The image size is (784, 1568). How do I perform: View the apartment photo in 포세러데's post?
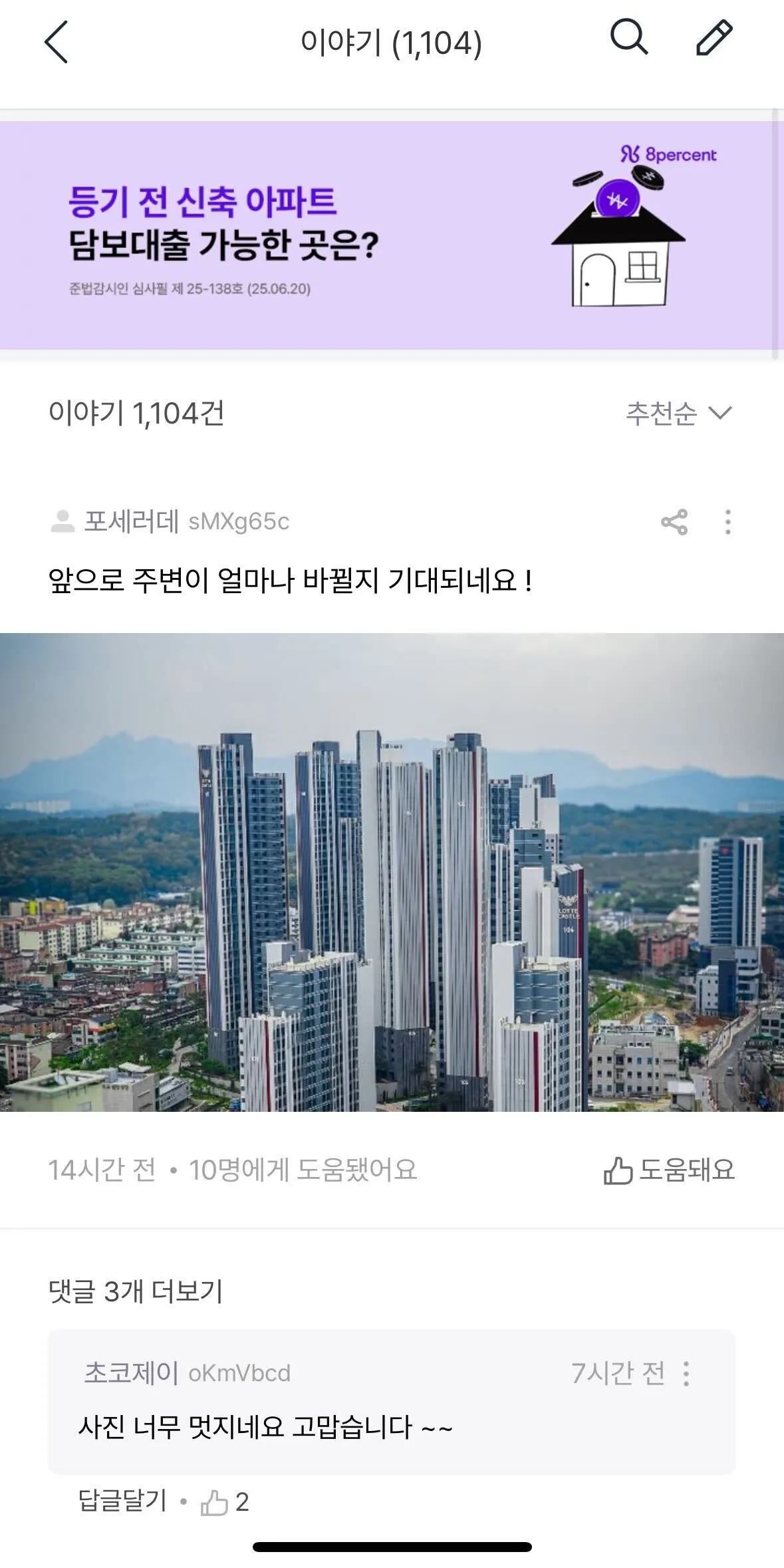pyautogui.click(x=392, y=872)
